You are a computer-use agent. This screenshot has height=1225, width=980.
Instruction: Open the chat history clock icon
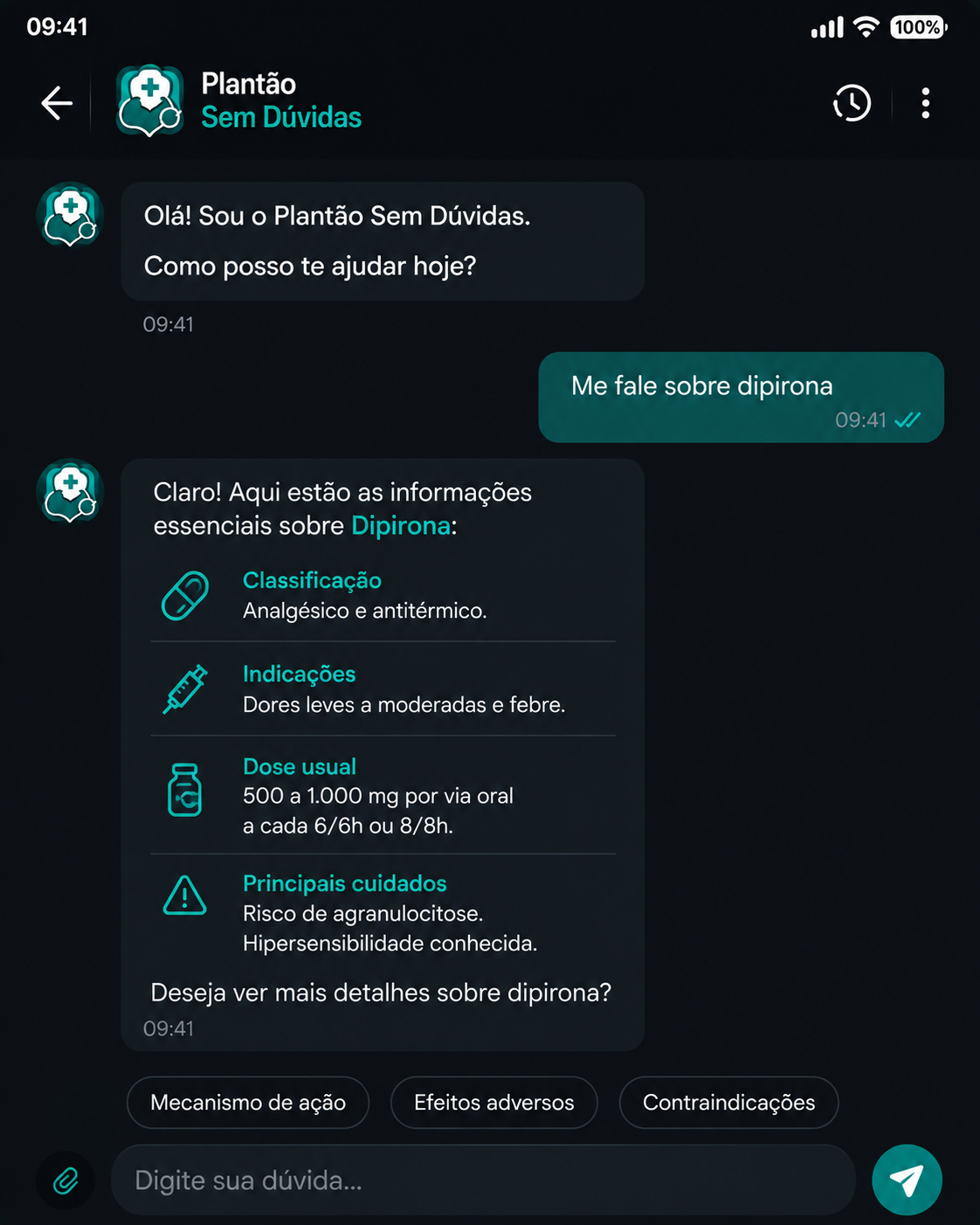click(852, 103)
